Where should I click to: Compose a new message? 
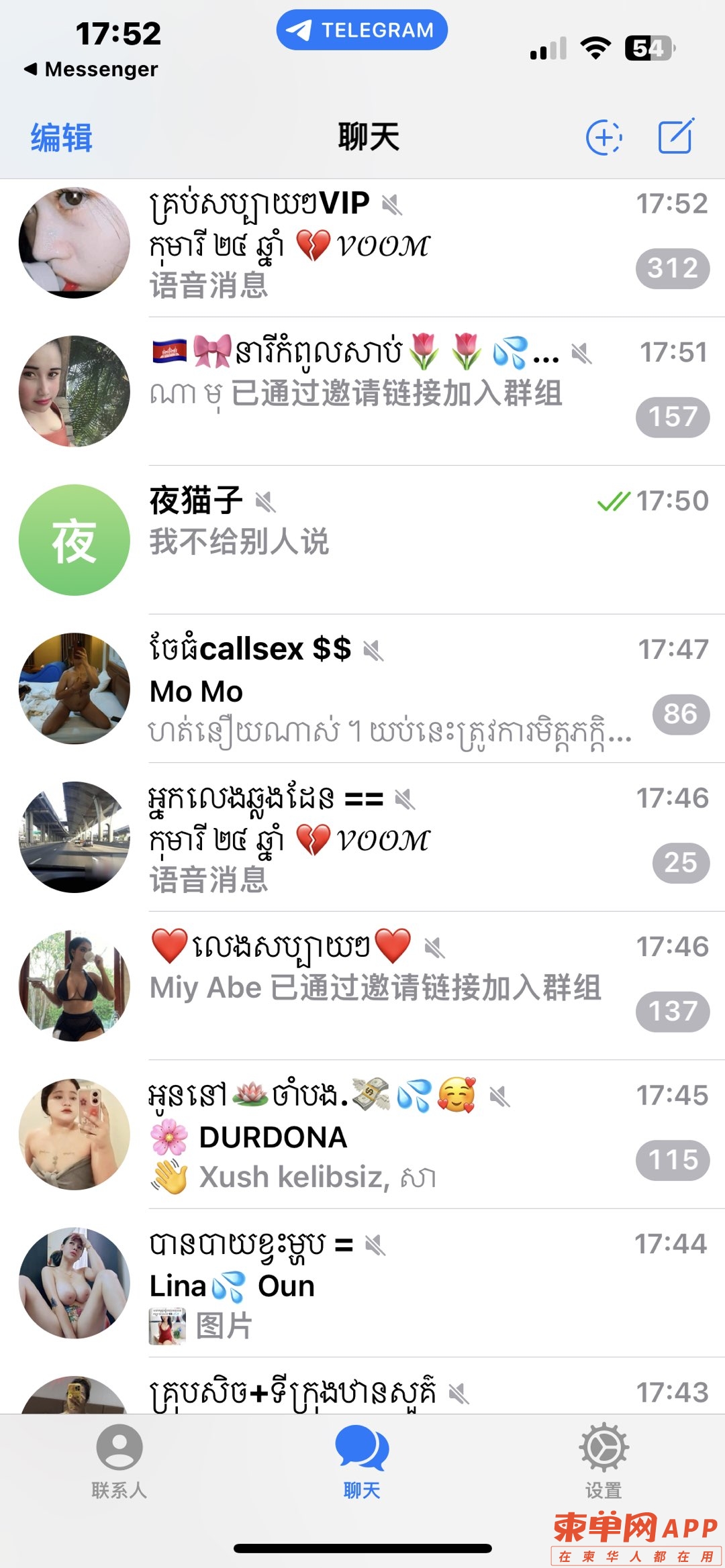click(x=675, y=136)
